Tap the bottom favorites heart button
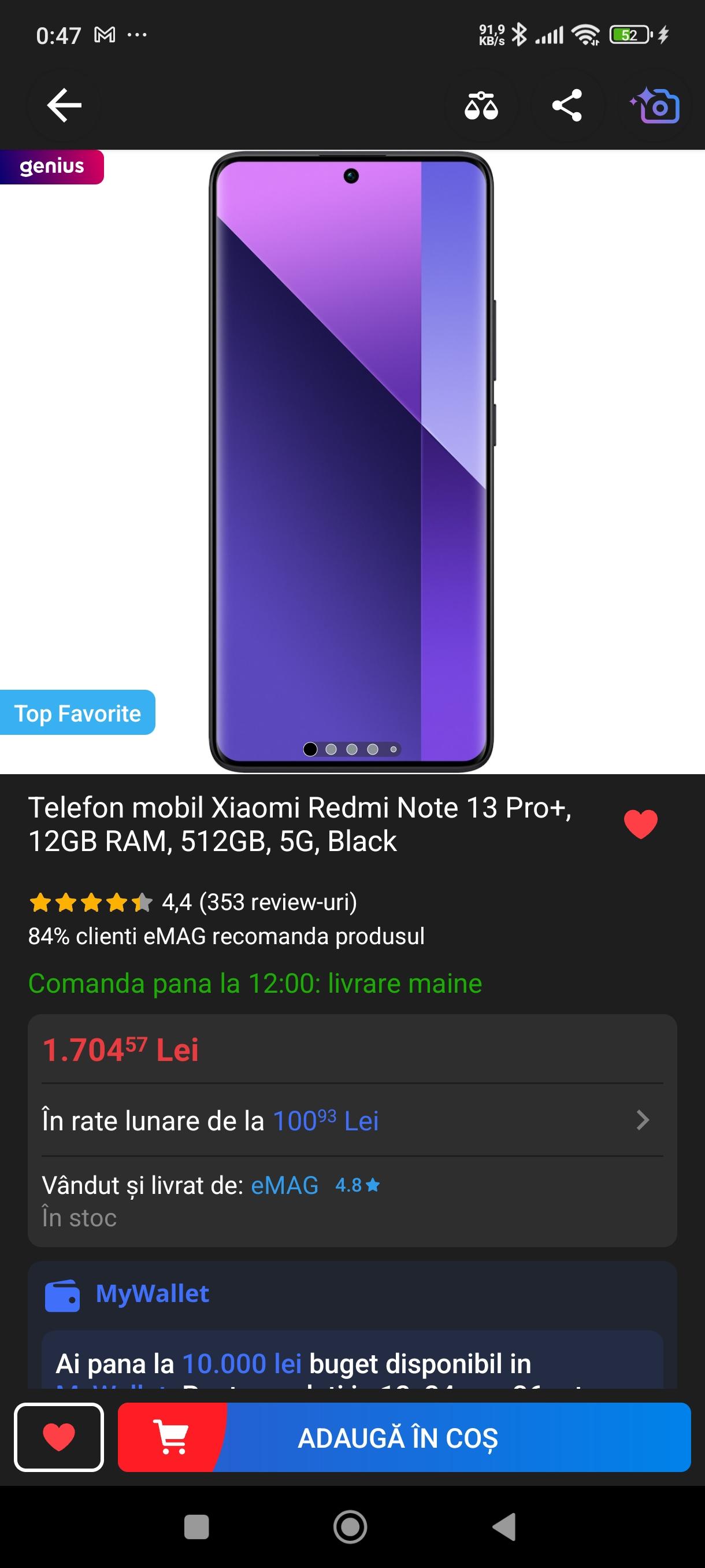 (59, 1437)
